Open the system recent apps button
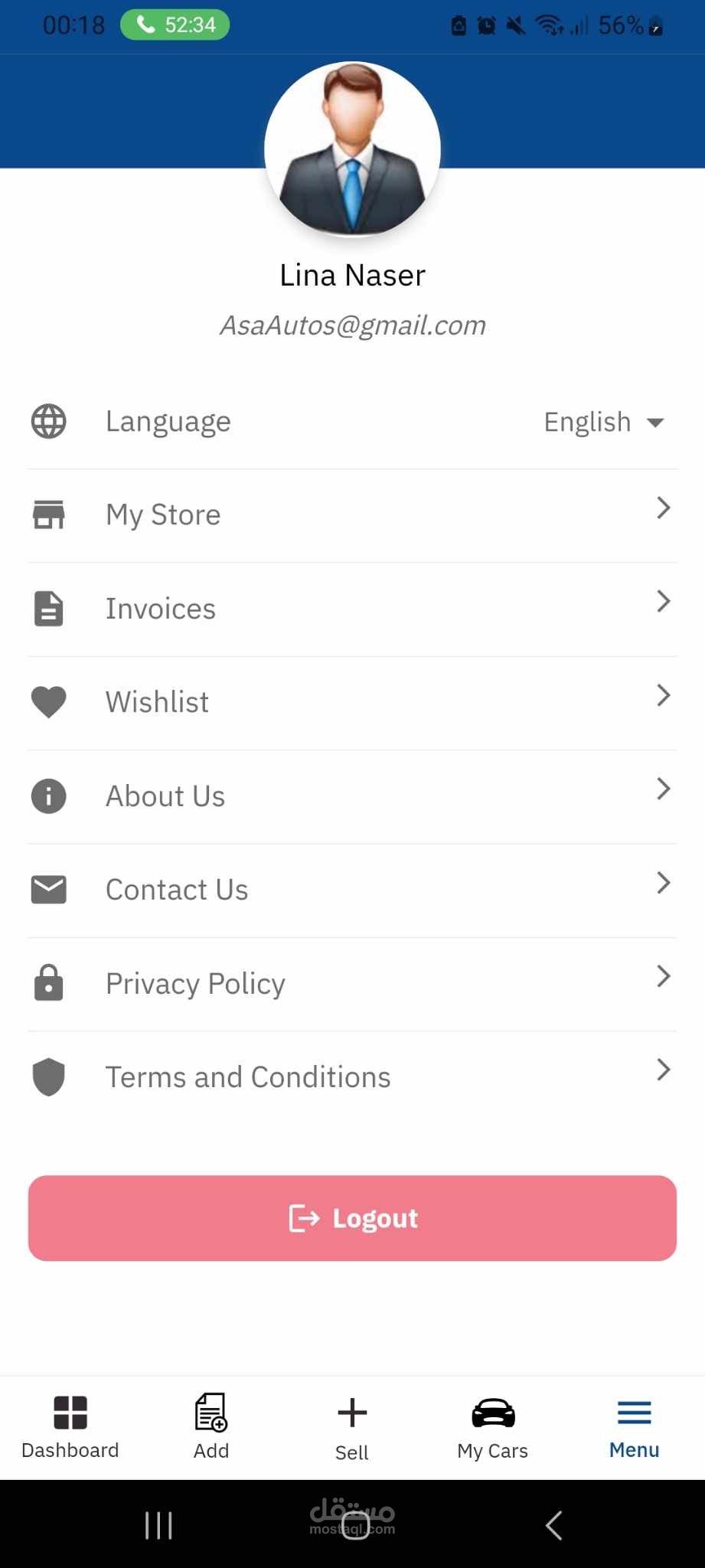The image size is (705, 1568). click(x=158, y=1525)
